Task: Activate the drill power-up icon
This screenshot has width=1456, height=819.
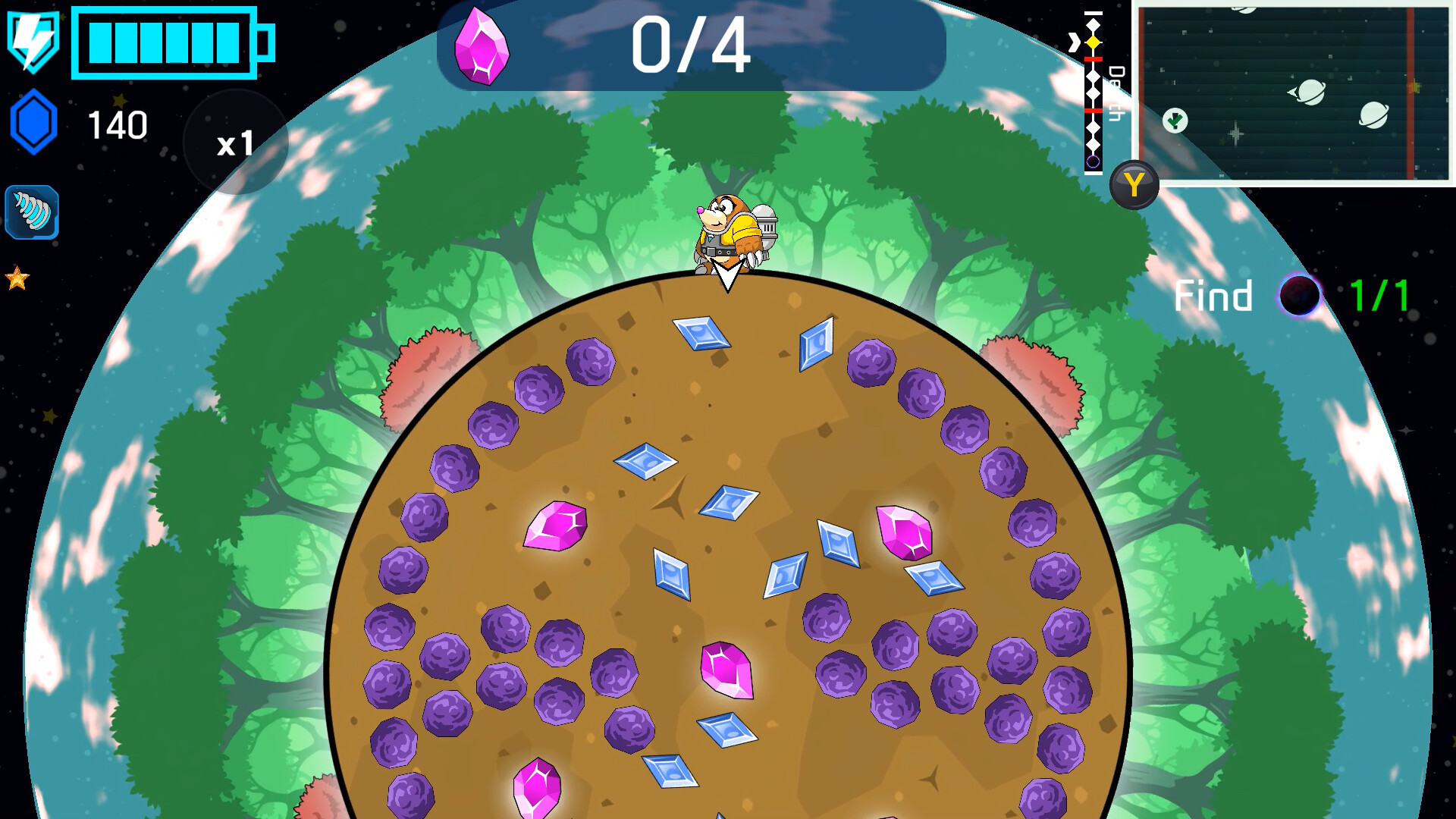Action: pos(32,212)
